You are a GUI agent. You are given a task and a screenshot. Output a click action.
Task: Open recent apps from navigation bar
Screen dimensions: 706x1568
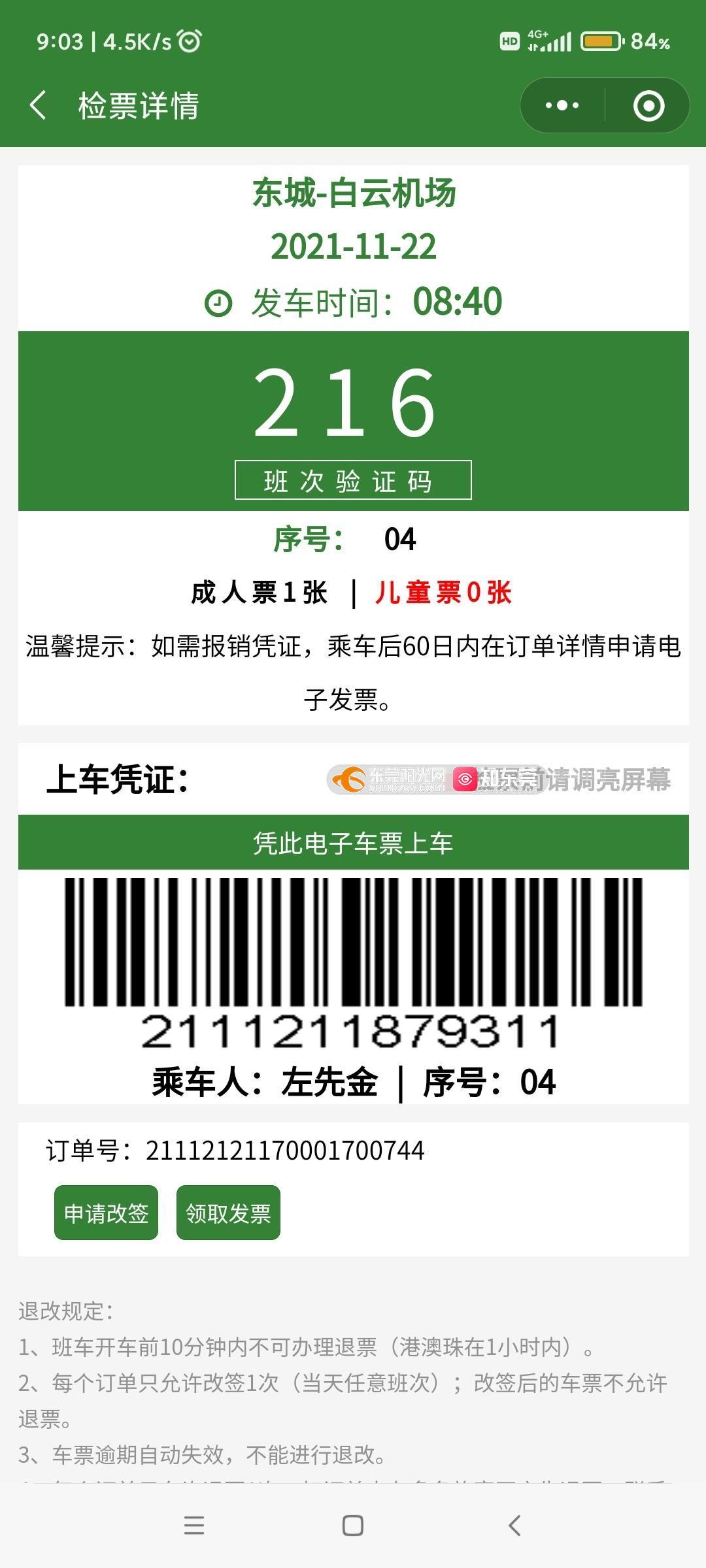193,1526
